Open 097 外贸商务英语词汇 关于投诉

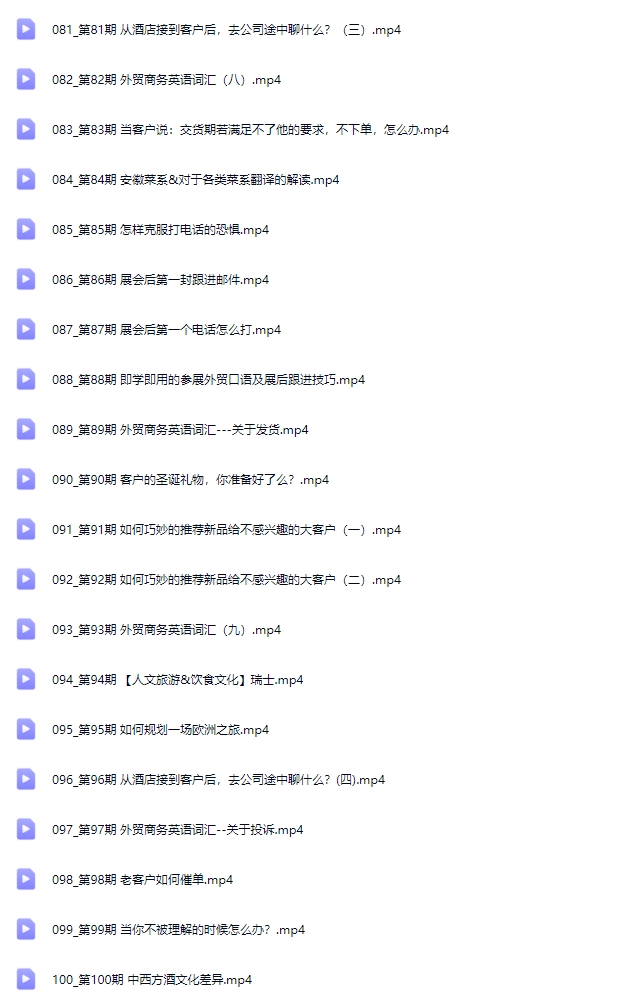(177, 830)
